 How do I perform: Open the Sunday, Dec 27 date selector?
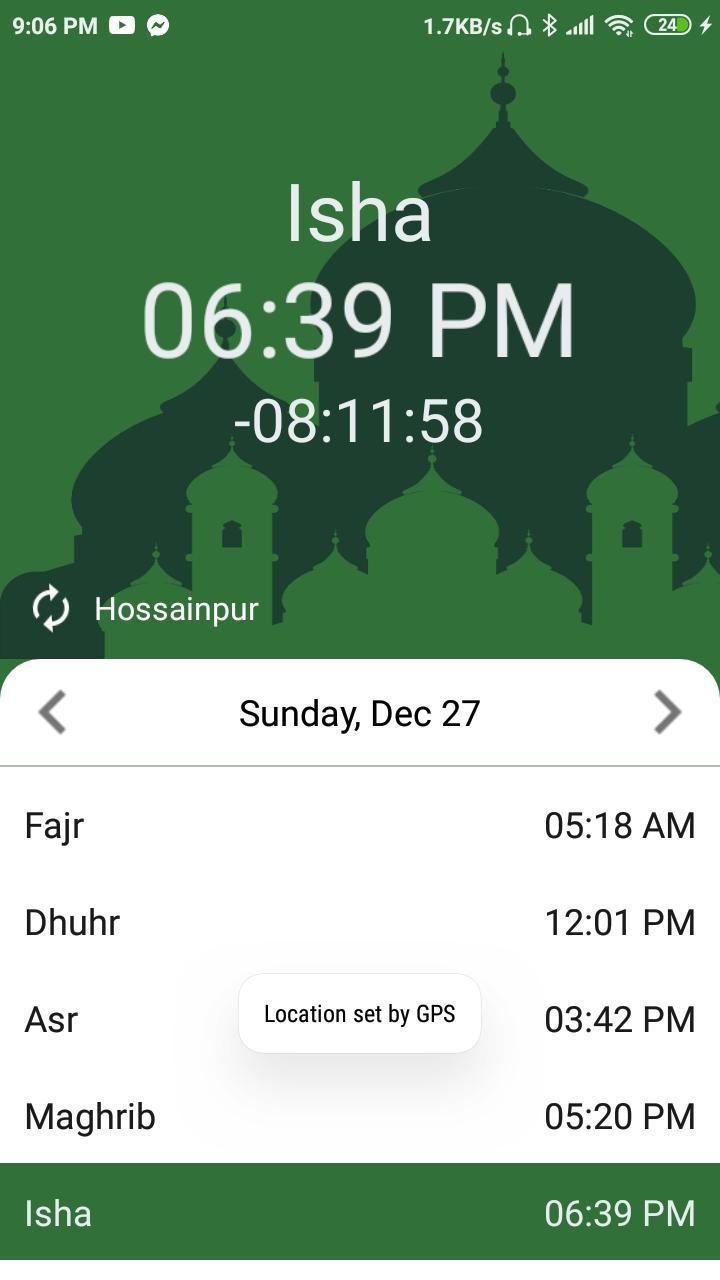[x=360, y=712]
